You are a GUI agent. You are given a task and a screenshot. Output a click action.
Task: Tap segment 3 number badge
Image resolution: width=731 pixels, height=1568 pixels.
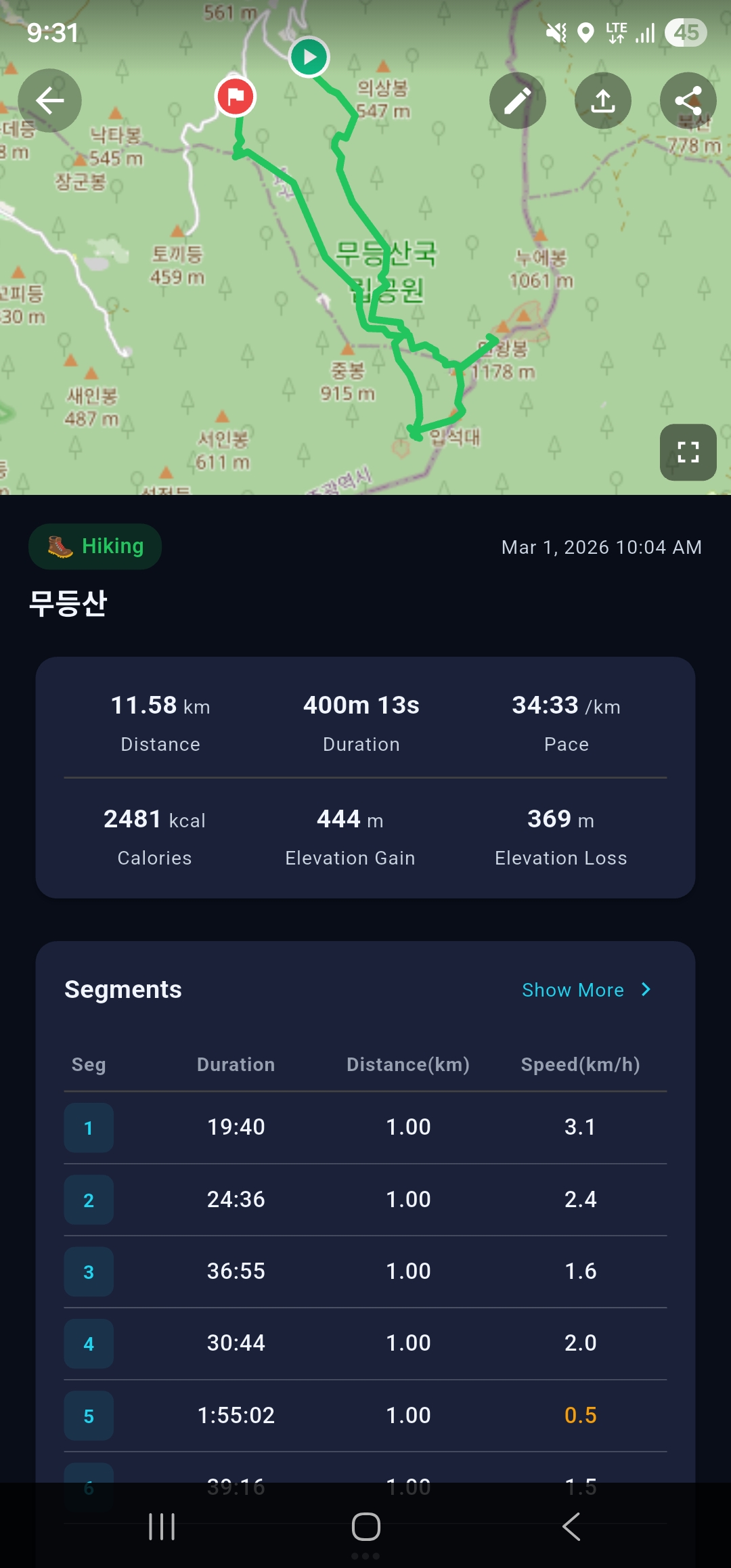88,1271
